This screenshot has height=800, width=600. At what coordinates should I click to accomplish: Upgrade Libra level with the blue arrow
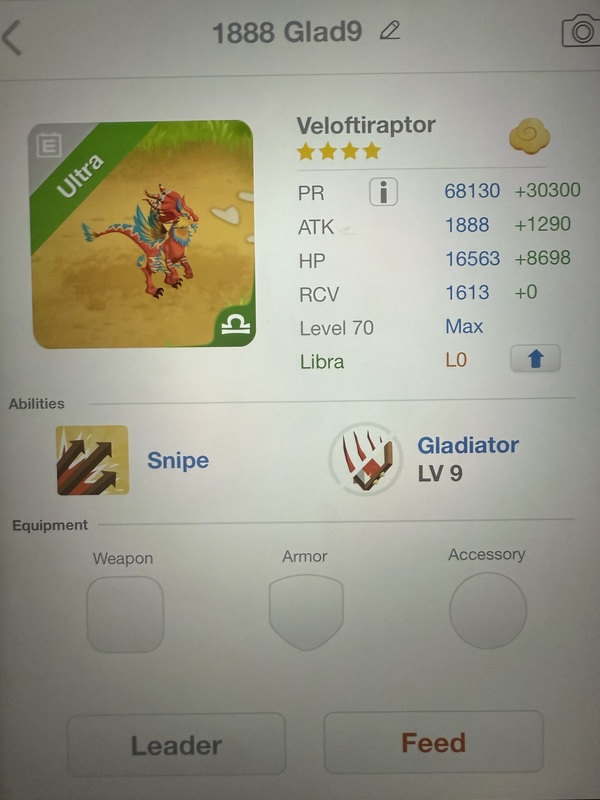[x=534, y=359]
